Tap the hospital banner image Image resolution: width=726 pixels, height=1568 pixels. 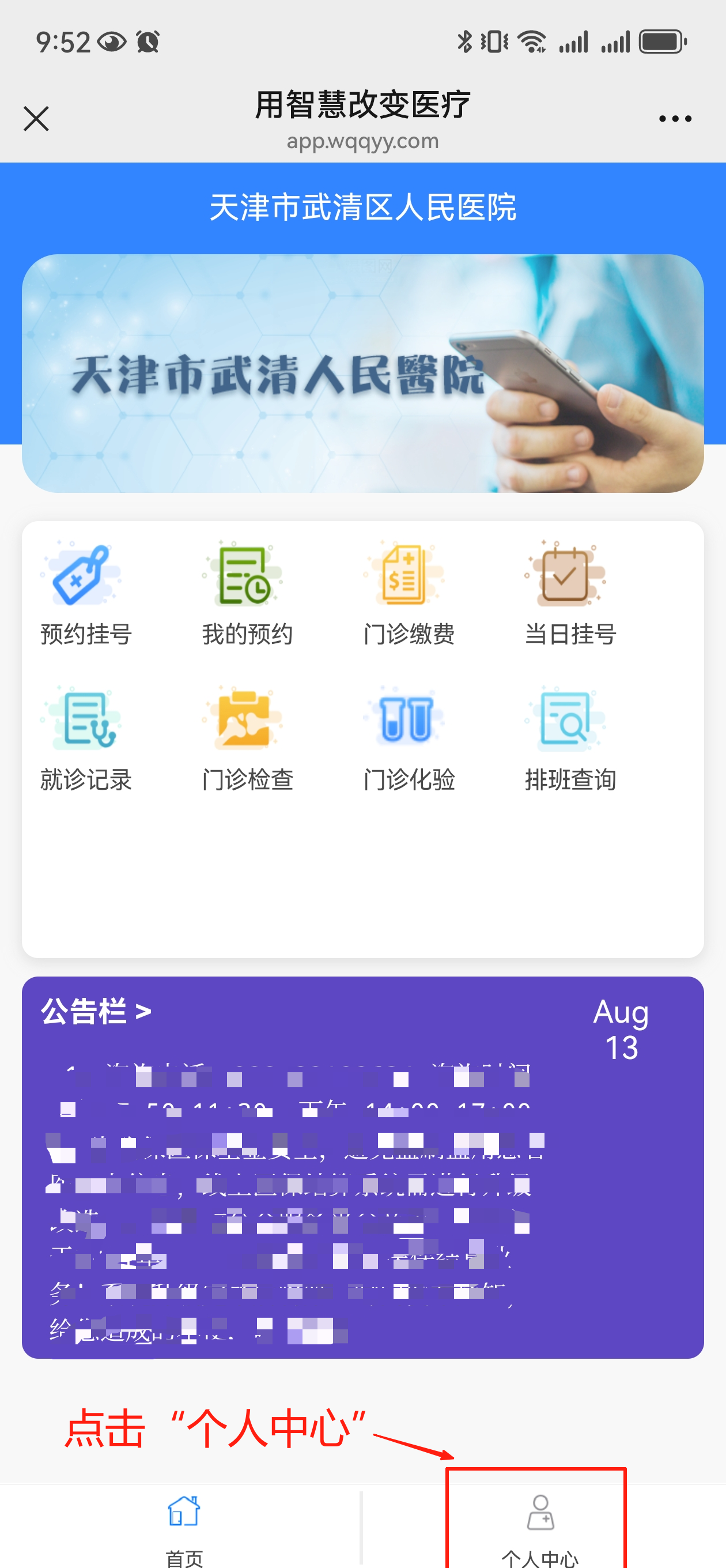tap(362, 373)
